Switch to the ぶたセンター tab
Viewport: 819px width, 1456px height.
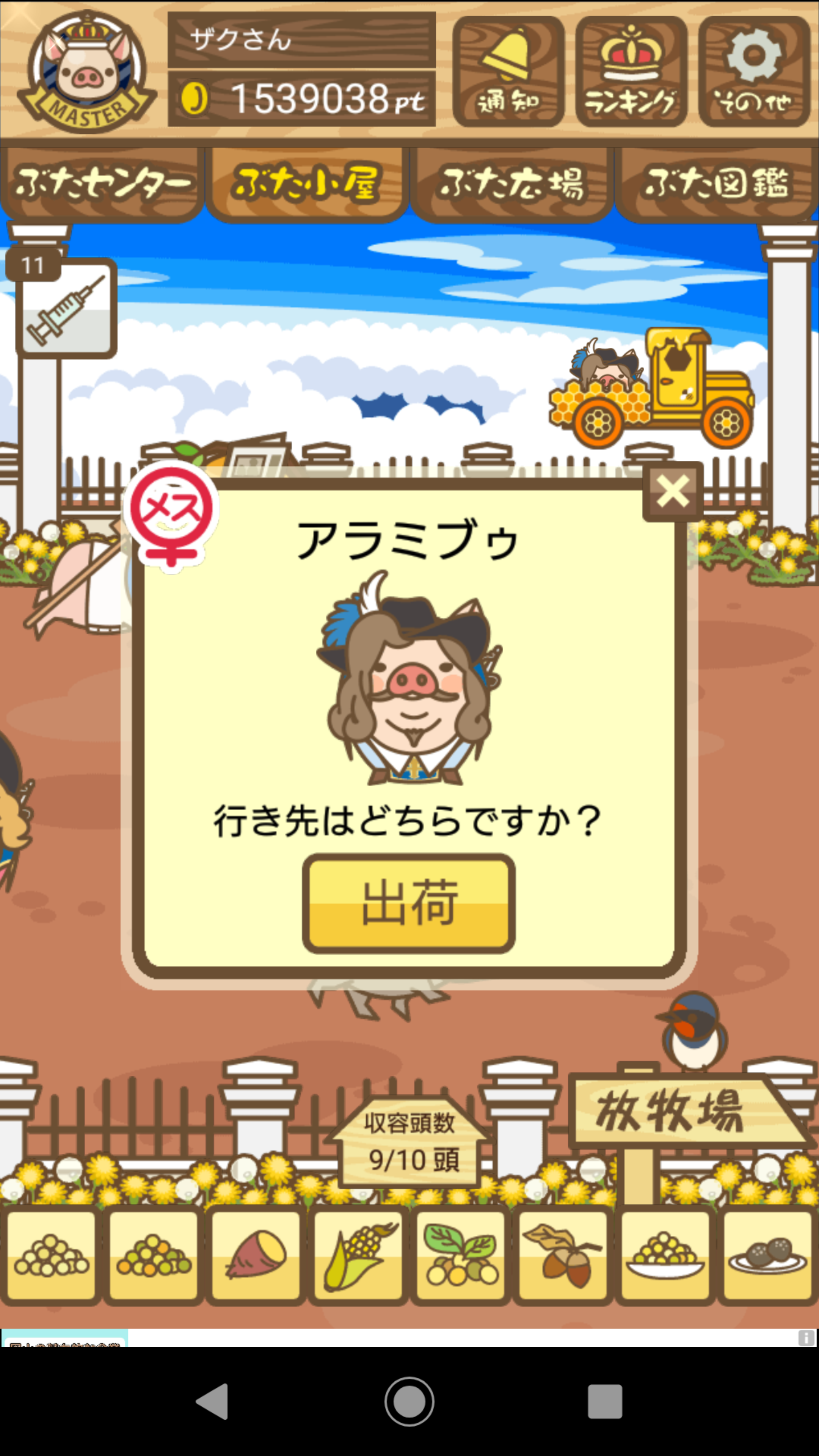pos(102,184)
